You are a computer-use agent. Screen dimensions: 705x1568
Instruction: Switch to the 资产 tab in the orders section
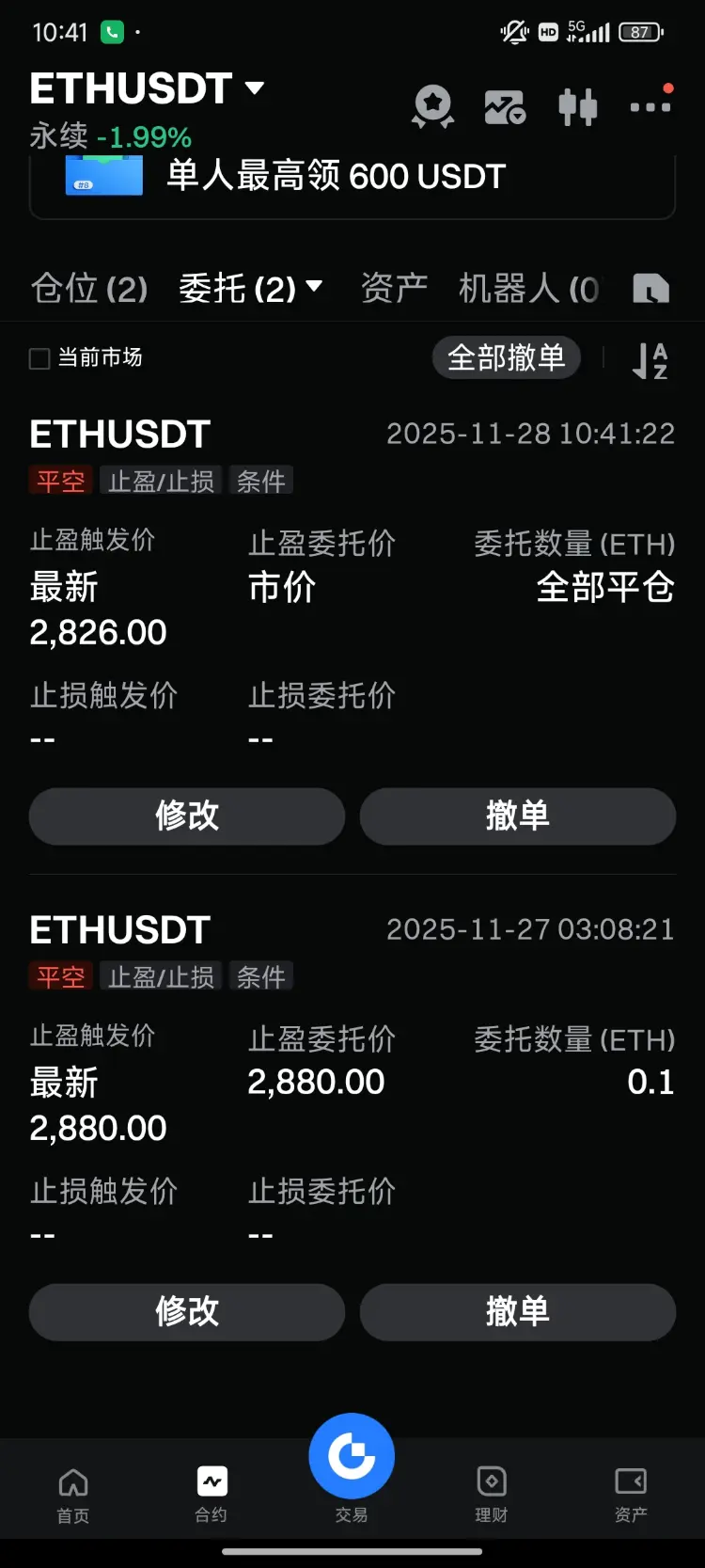pos(394,289)
